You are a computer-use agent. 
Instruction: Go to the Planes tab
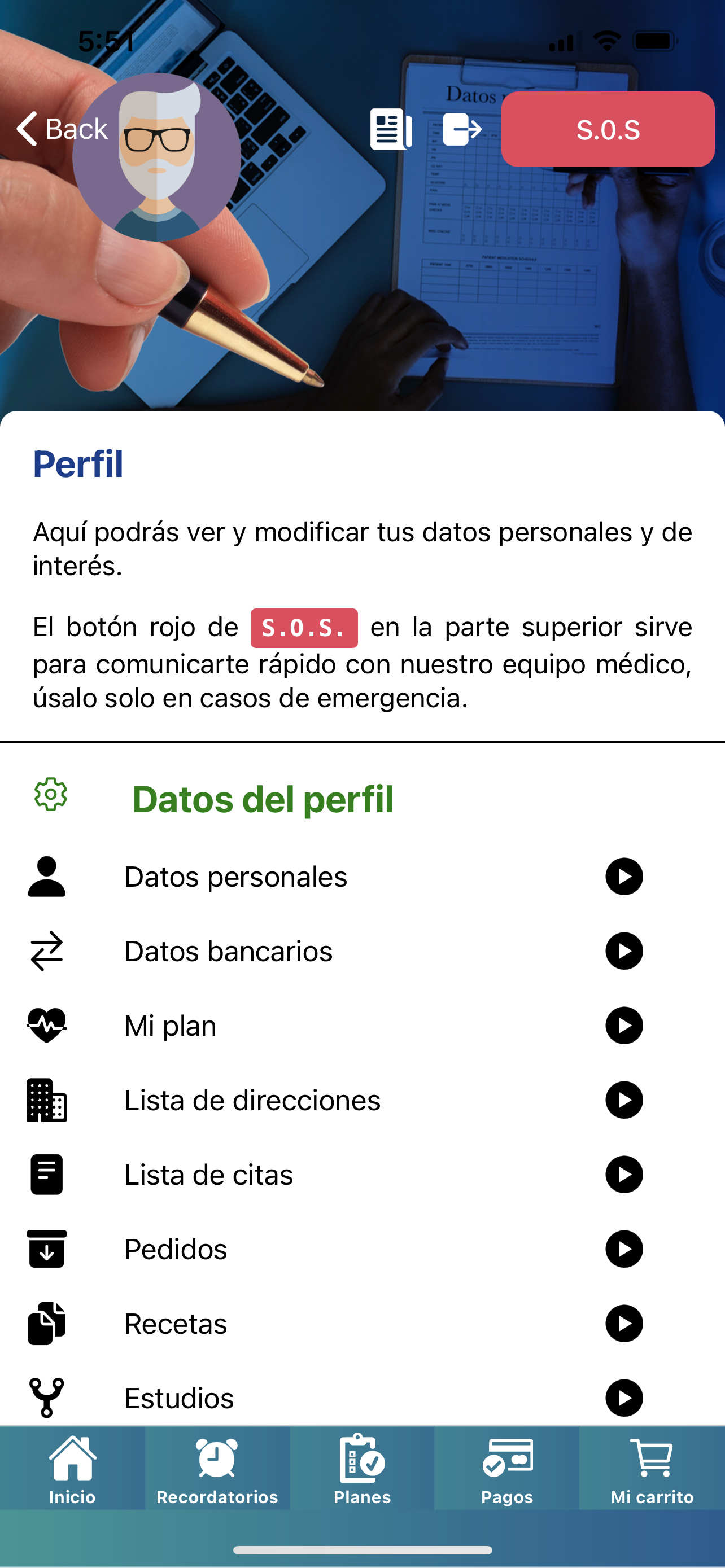362,1468
